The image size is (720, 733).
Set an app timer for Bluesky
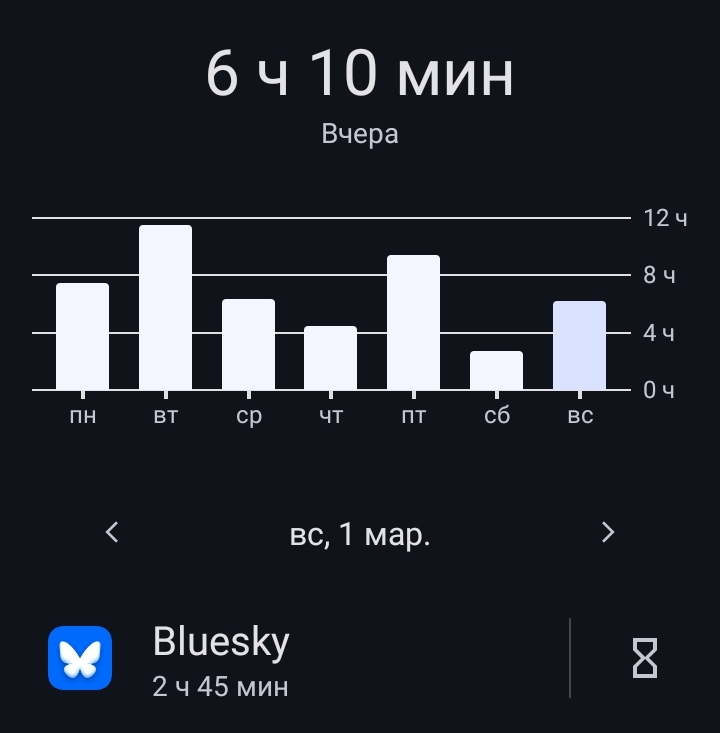(645, 658)
